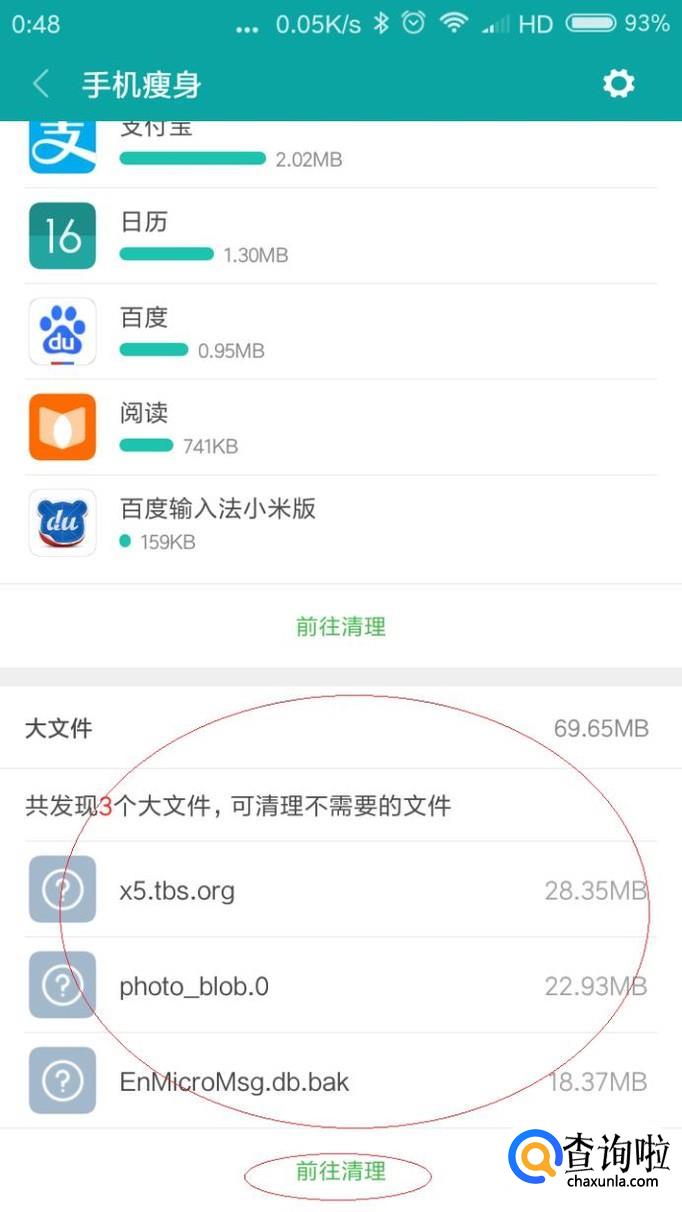Go back from 手机瘦身
Viewport: 682px width, 1212px height.
(x=41, y=84)
